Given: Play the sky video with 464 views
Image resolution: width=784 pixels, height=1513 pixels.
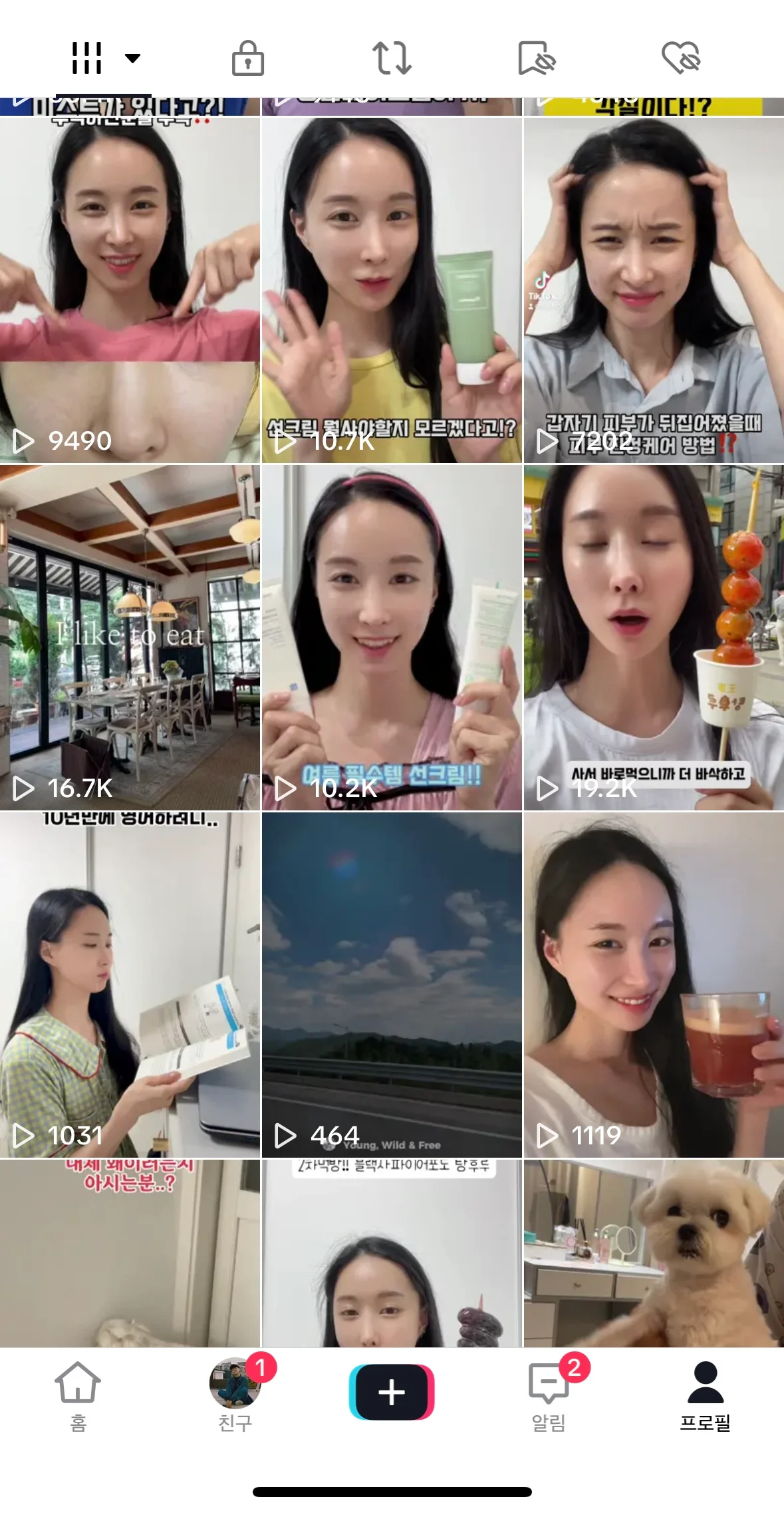Looking at the screenshot, I should click(x=392, y=985).
